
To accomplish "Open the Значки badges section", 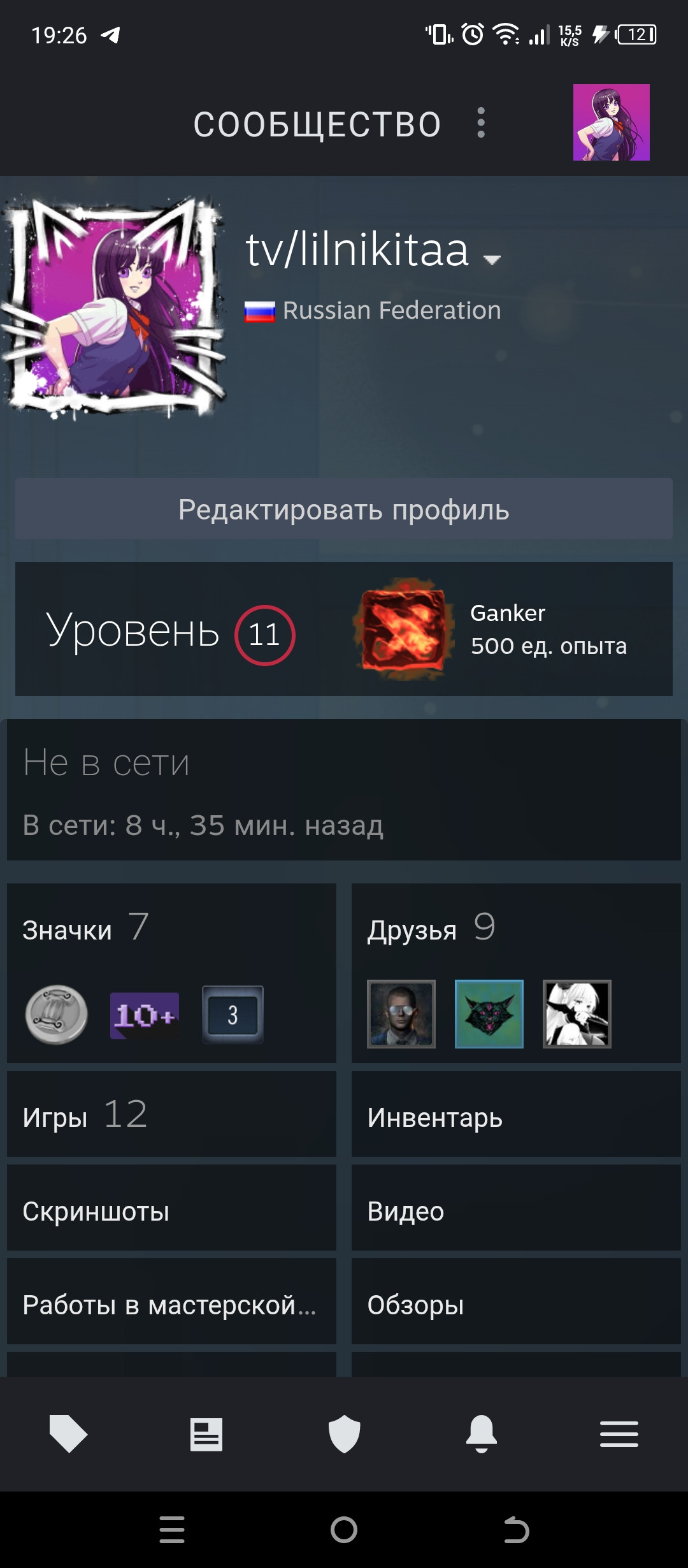I will click(171, 973).
